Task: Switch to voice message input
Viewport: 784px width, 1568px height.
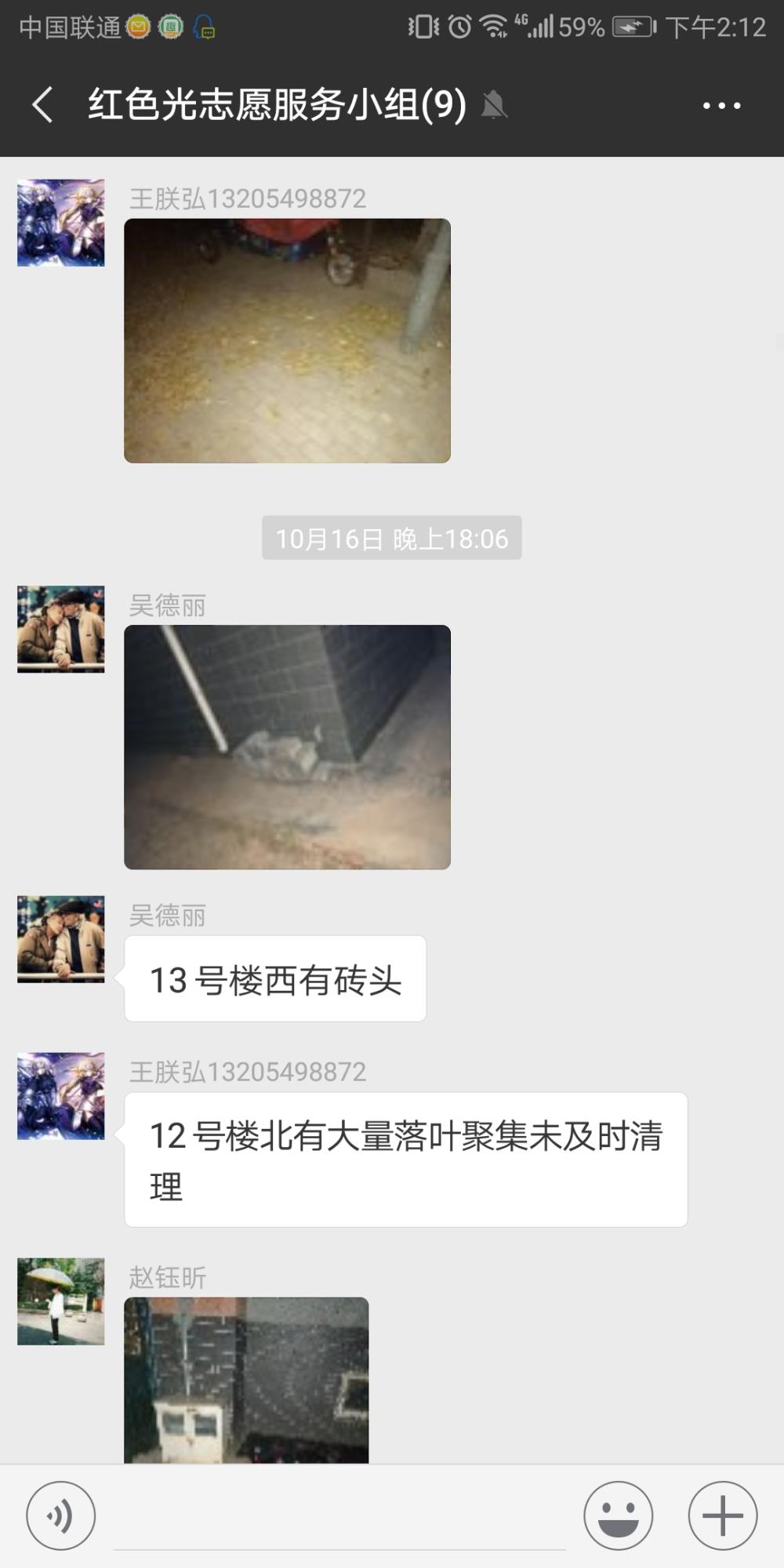Action: click(61, 1515)
